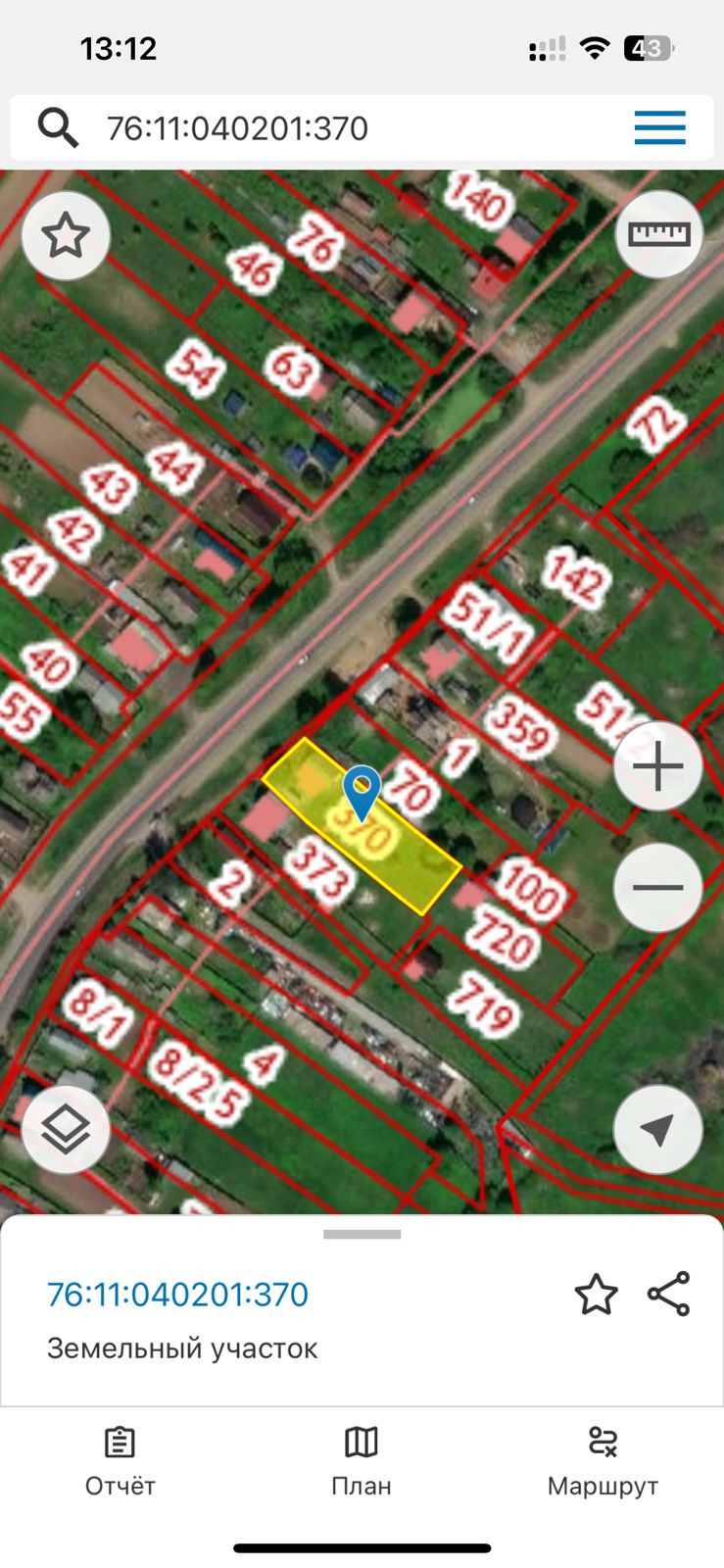Image resolution: width=724 pixels, height=1568 pixels.
Task: Open the hamburger menu
Action: [x=659, y=128]
